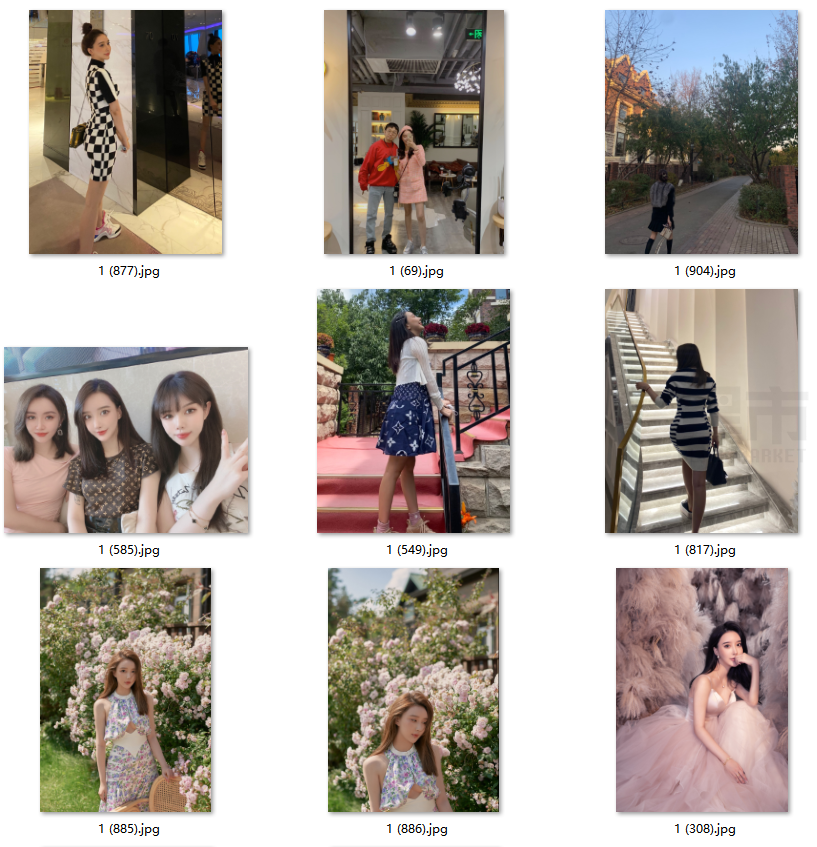The height and width of the screenshot is (847, 817).
Task: Open image file 1 (585).jpg
Action: click(x=126, y=440)
